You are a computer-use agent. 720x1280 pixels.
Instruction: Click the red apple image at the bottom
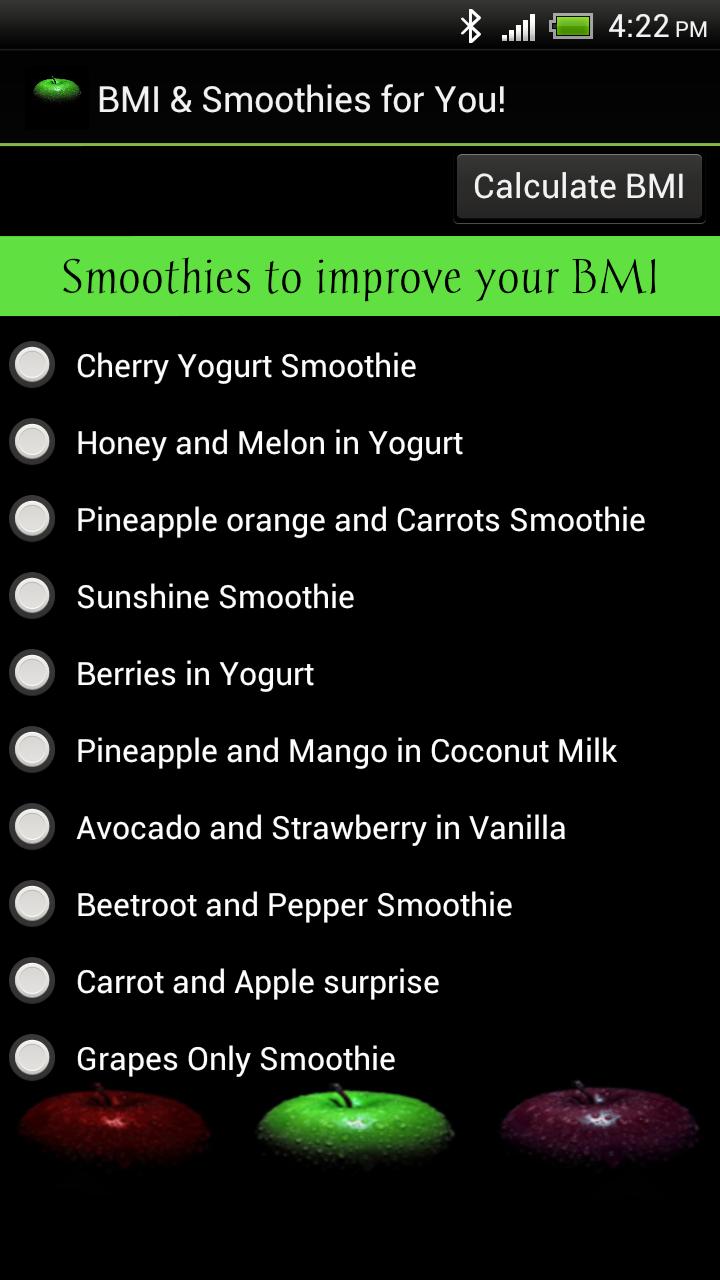click(115, 1125)
